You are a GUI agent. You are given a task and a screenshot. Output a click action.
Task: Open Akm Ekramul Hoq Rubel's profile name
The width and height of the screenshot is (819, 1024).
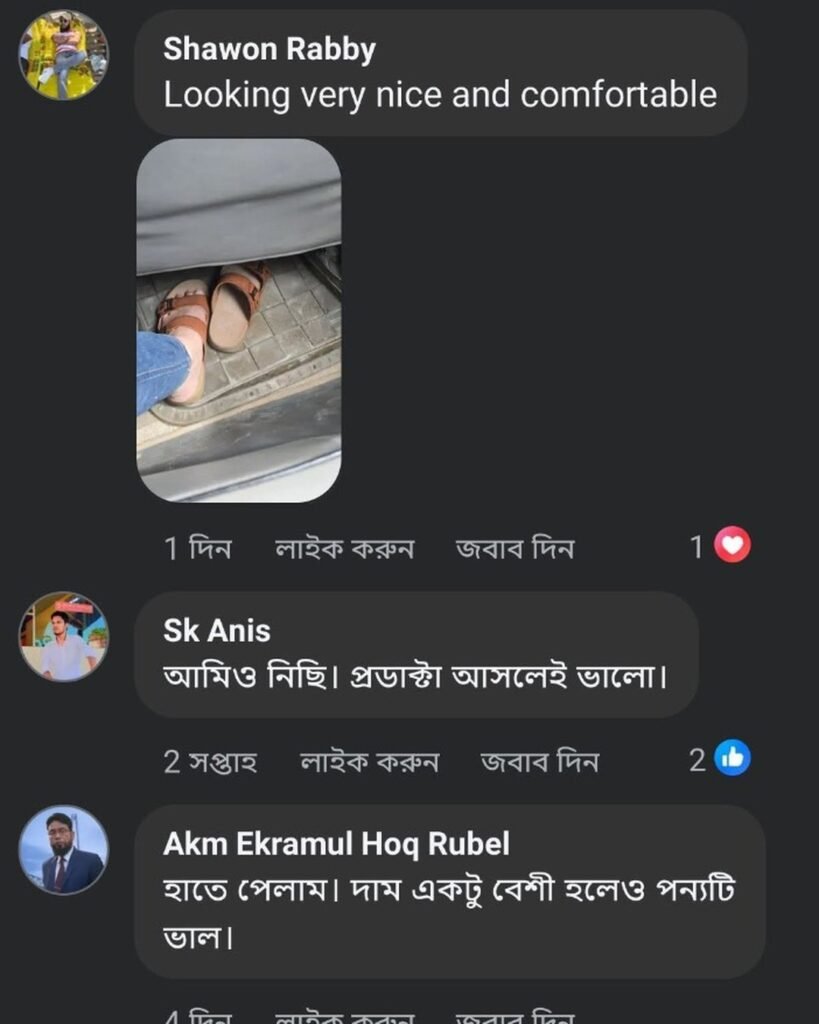click(336, 844)
